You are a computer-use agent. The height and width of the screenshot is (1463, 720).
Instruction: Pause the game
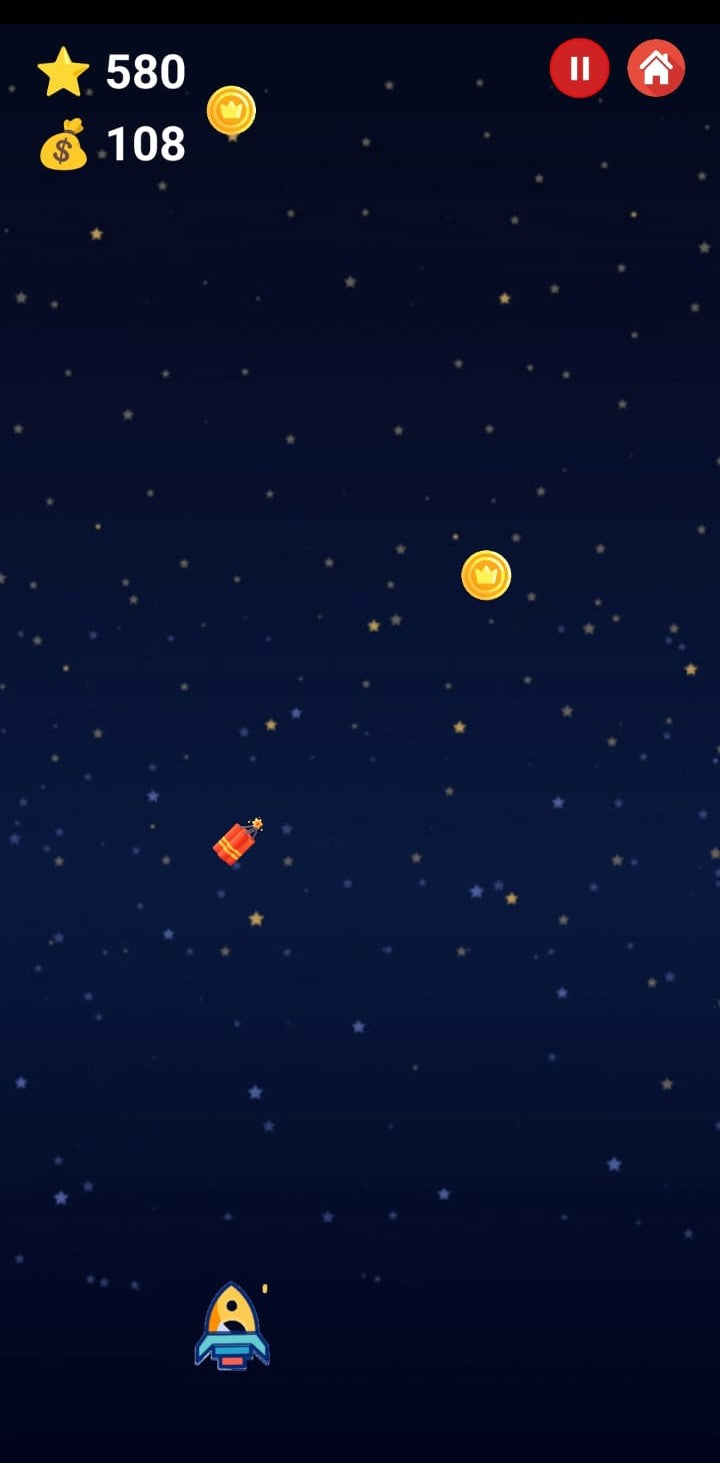[579, 69]
